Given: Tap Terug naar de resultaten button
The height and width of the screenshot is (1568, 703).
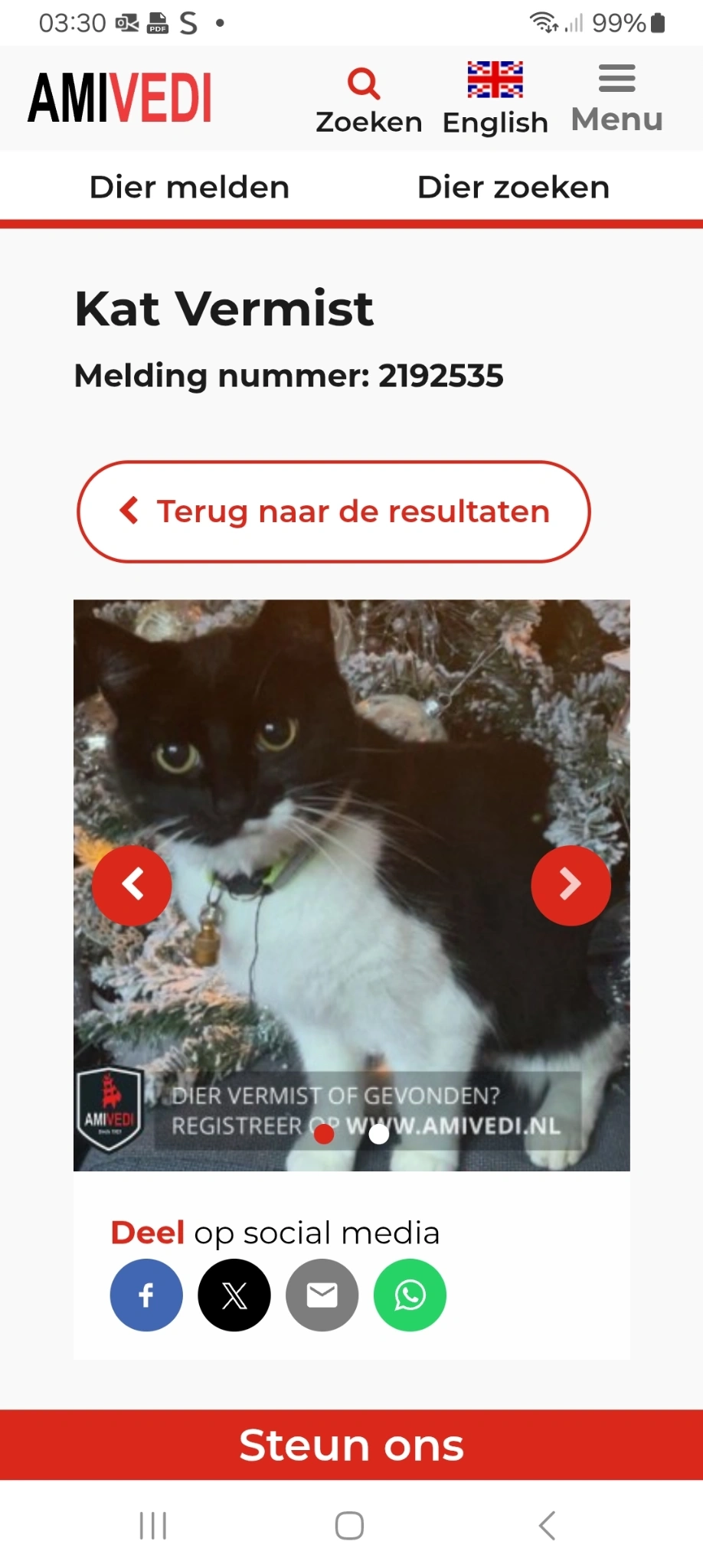Looking at the screenshot, I should click(334, 511).
